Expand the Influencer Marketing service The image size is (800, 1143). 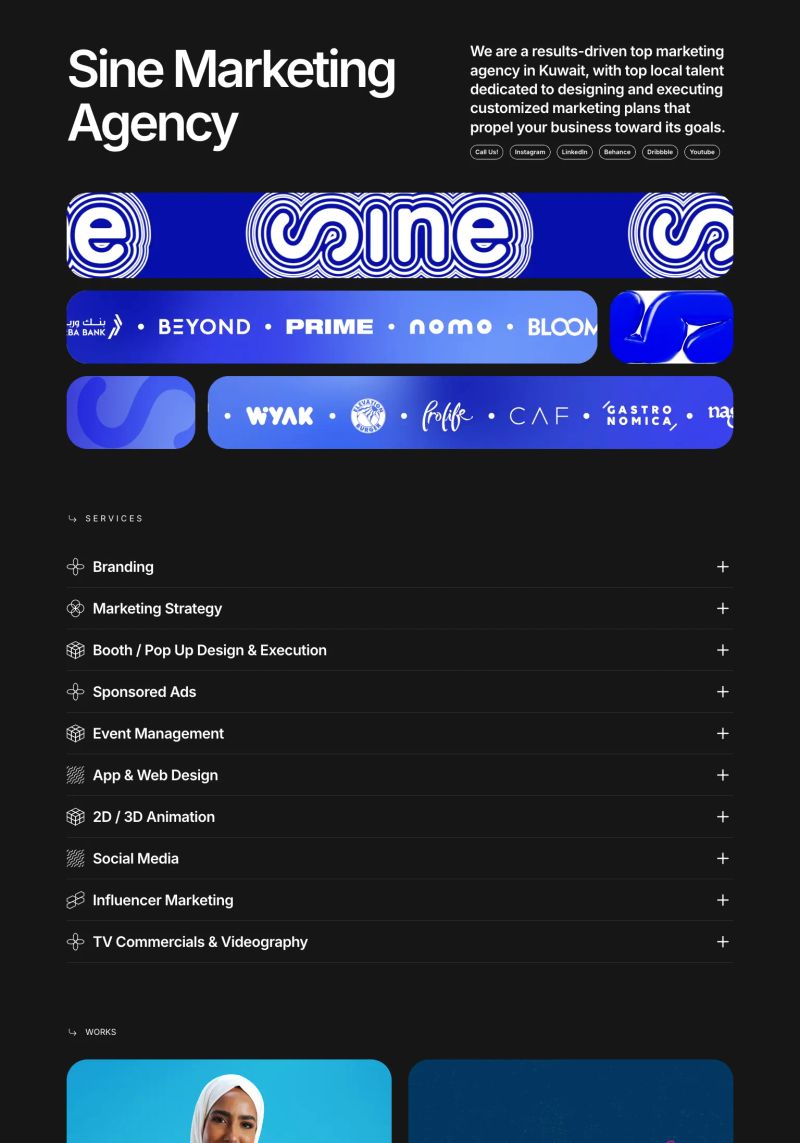click(722, 900)
